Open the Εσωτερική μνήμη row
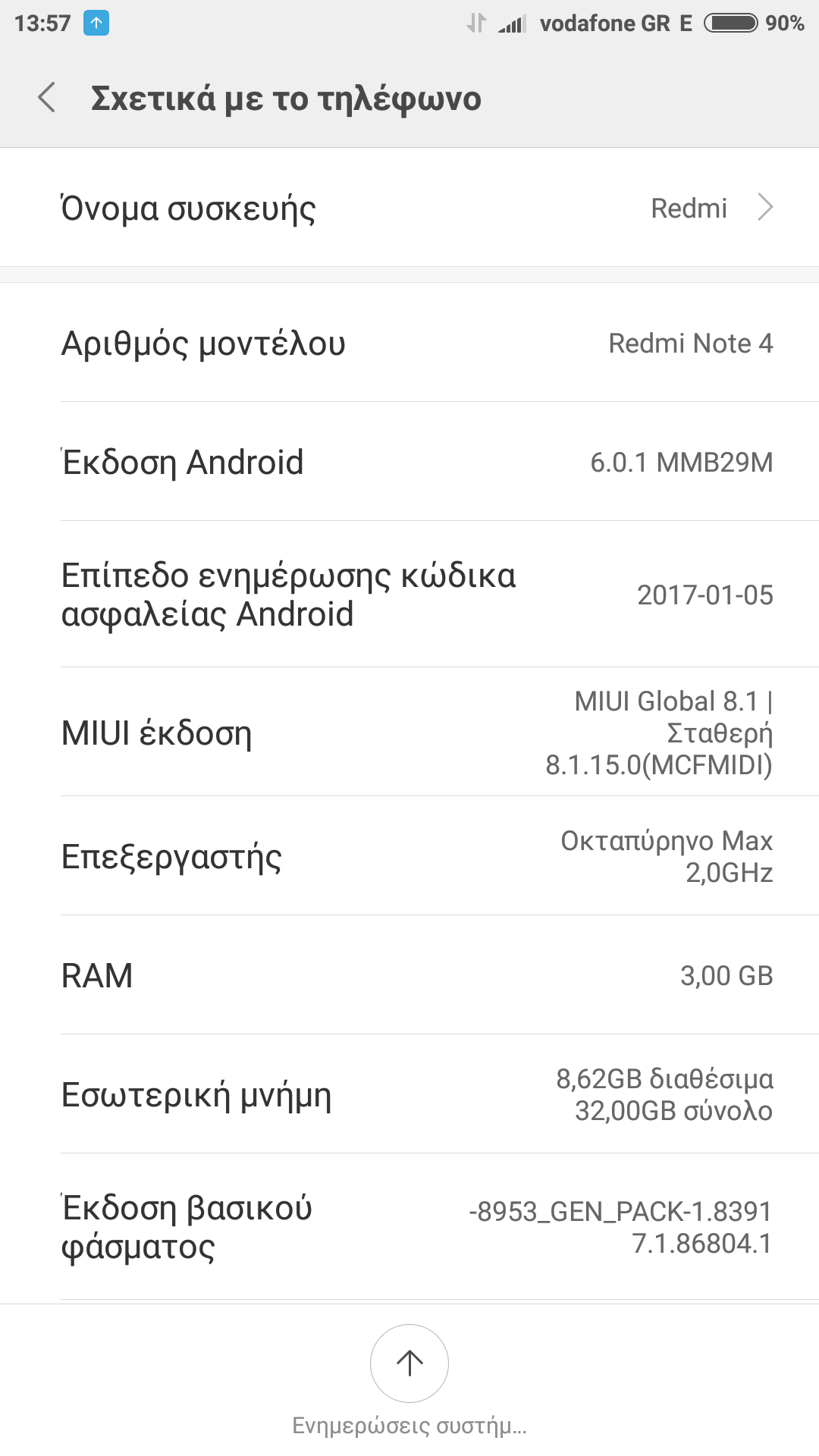 (x=409, y=1094)
